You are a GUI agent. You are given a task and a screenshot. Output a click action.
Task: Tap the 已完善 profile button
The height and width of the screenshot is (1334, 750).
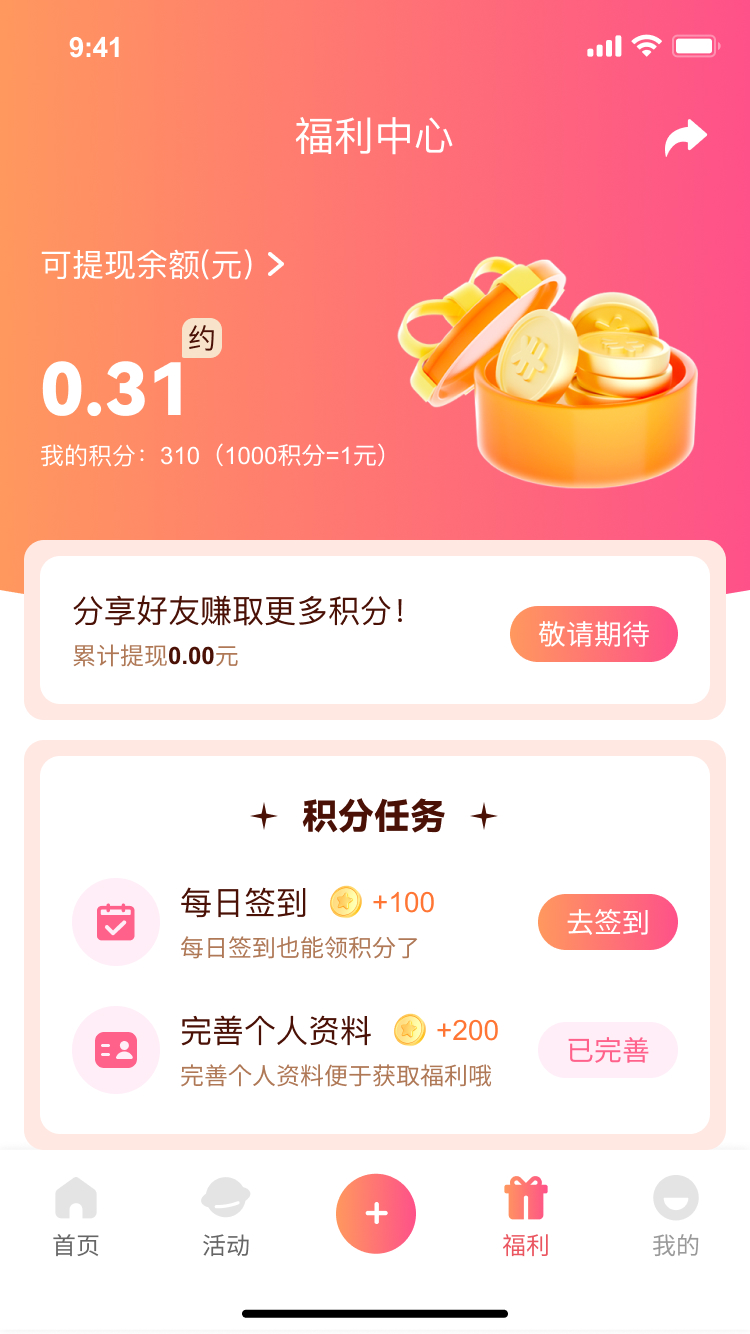point(608,1050)
